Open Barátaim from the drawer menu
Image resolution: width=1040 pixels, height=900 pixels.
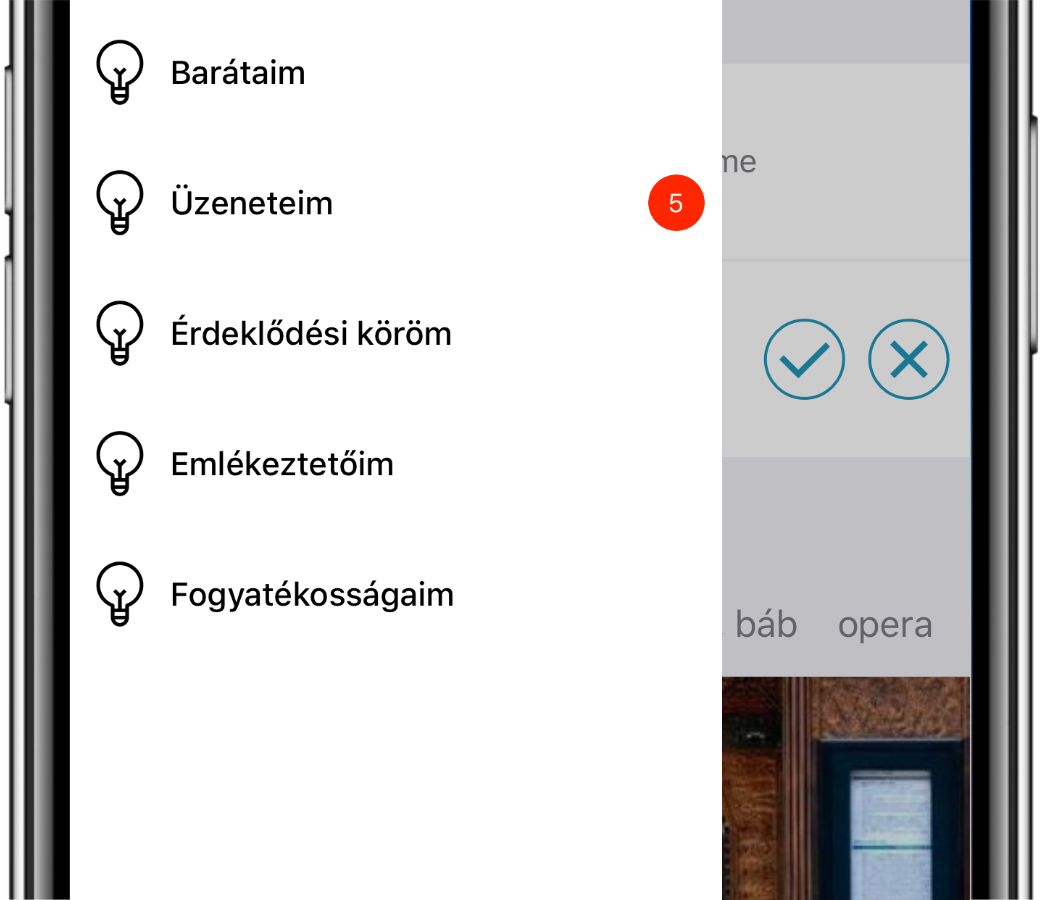coord(238,73)
